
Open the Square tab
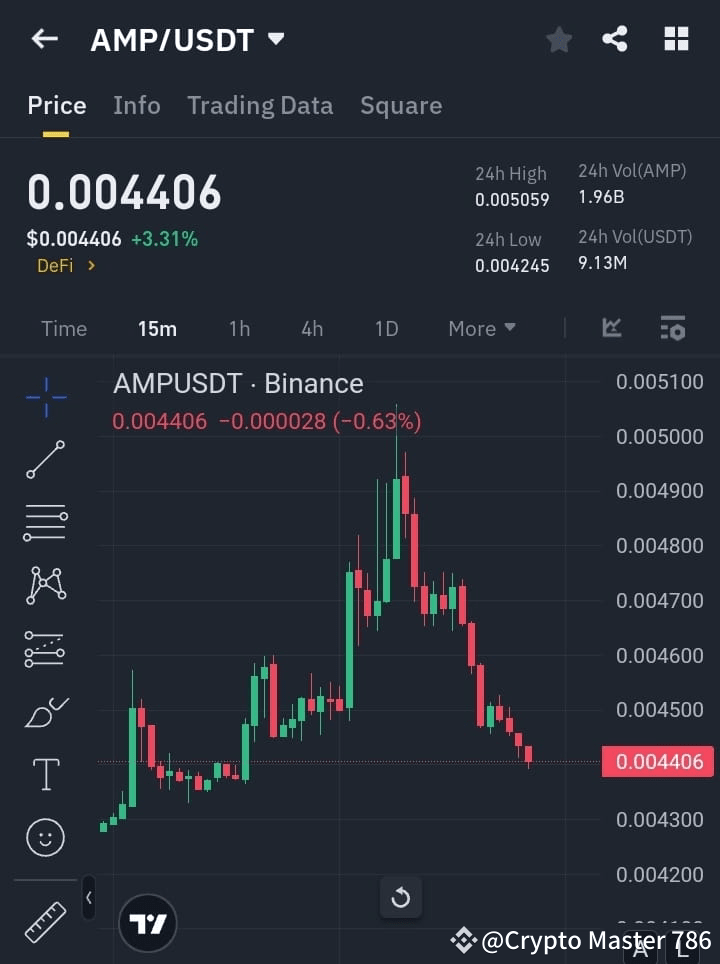tap(401, 105)
